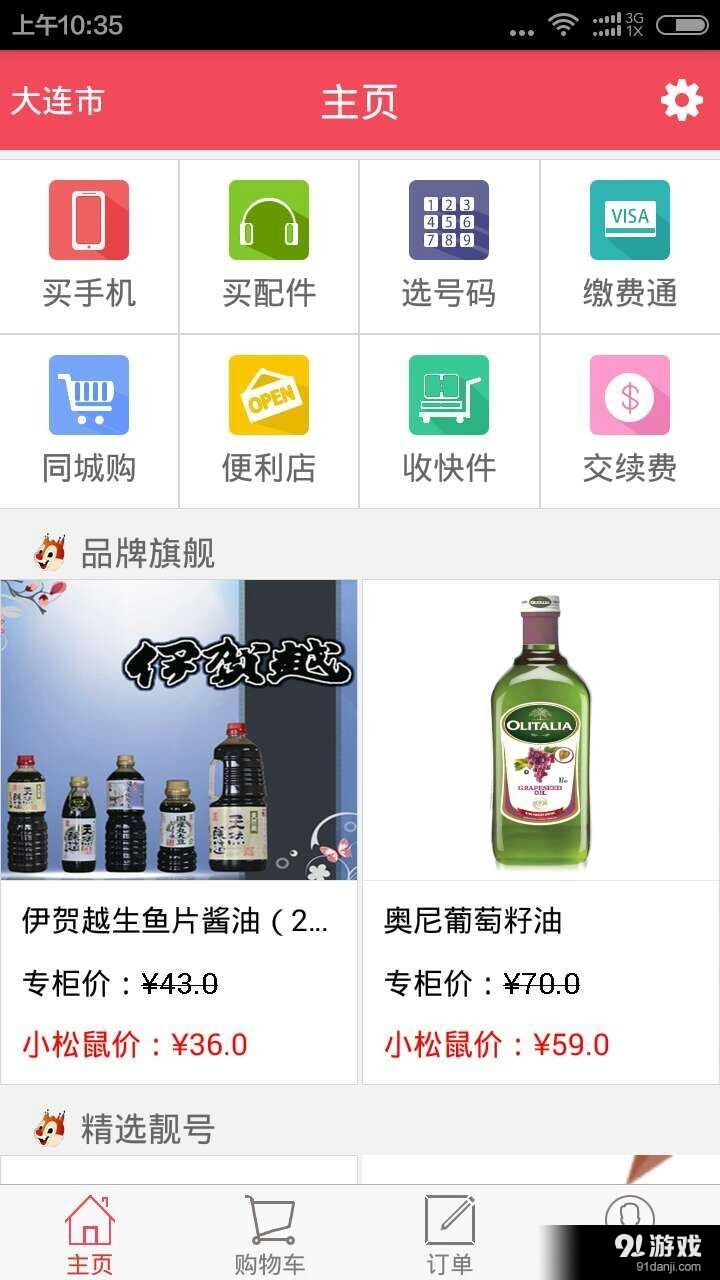
Task: Switch to the 主页 tab
Action: point(90,1234)
